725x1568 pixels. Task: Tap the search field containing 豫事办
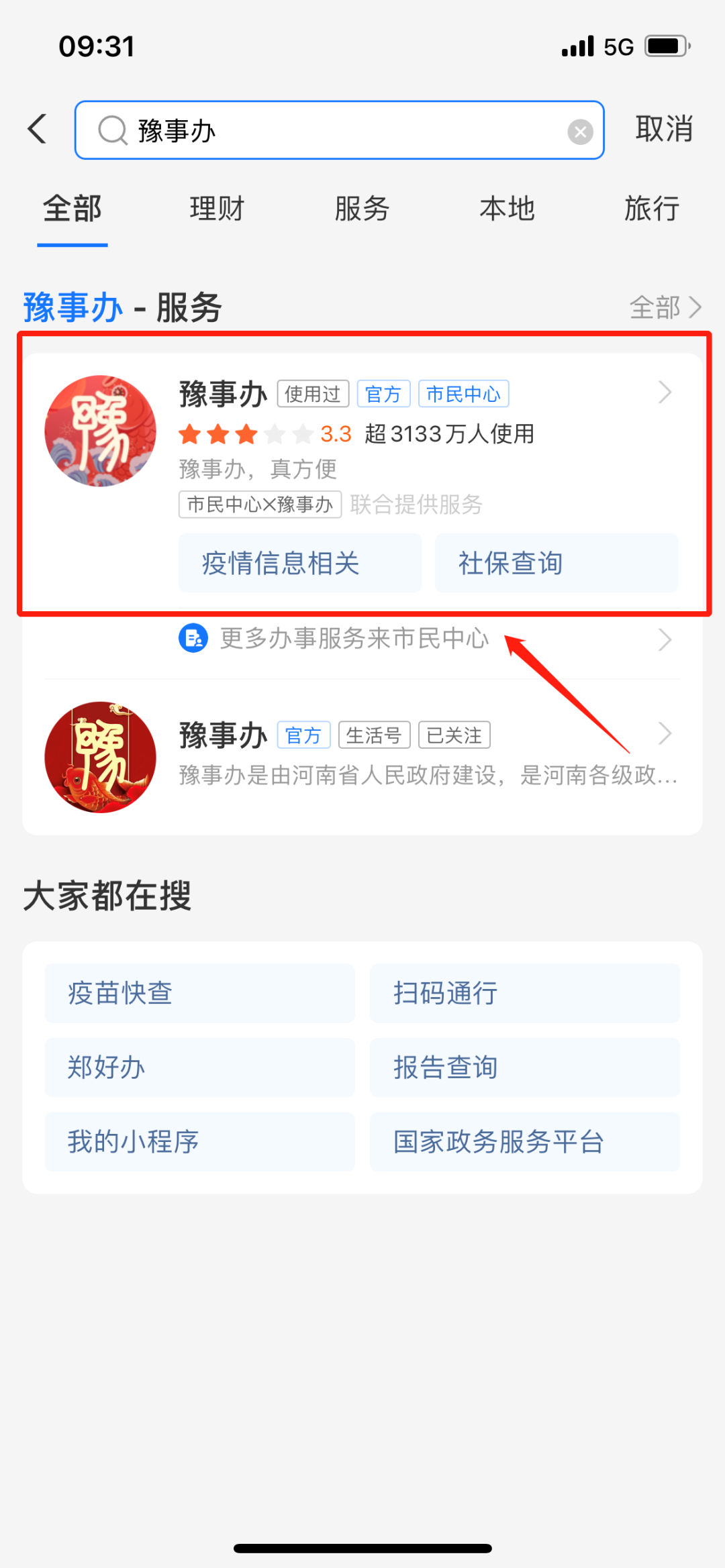(336, 130)
